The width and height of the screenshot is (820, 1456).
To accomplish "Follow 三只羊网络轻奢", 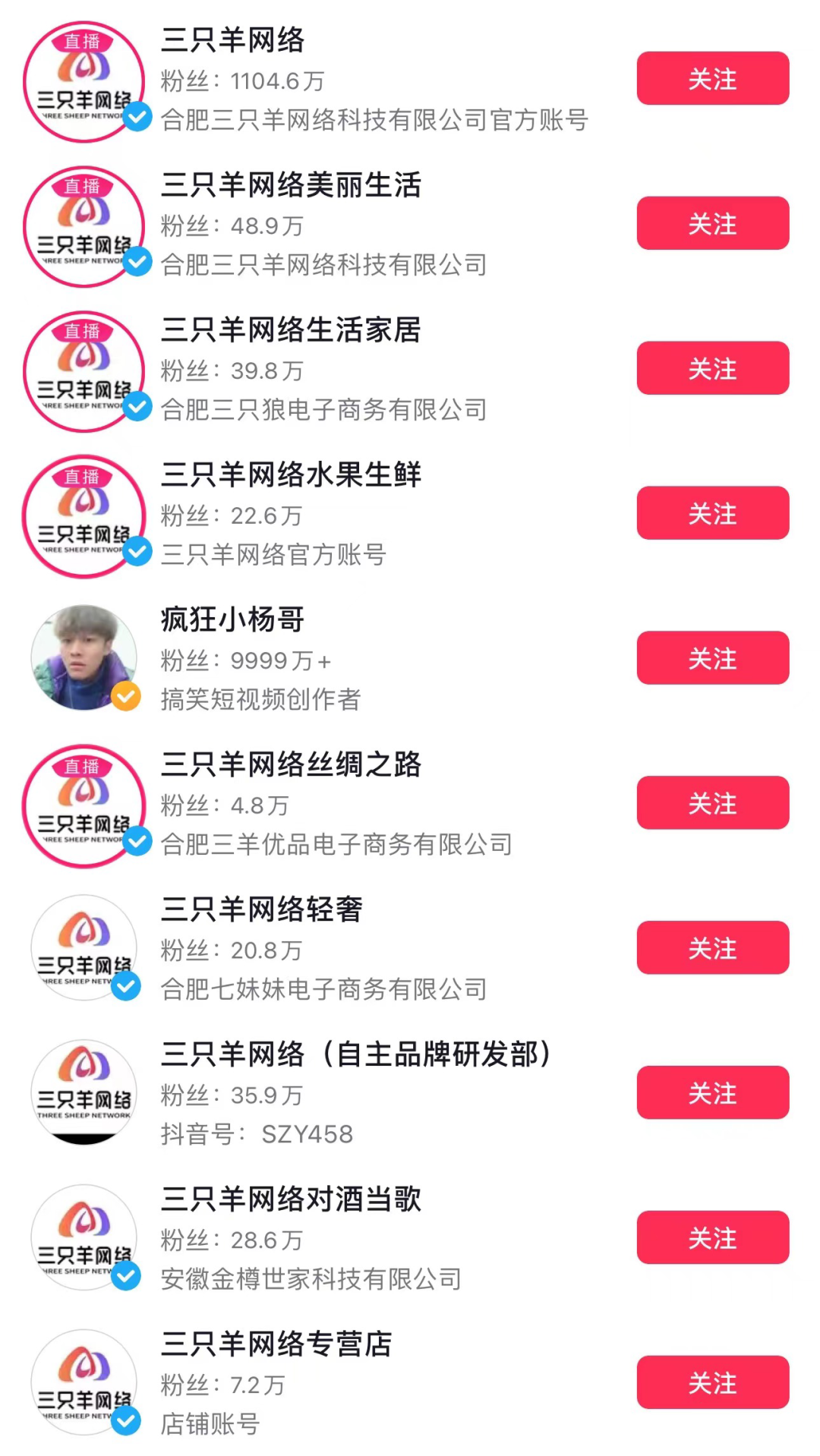I will tap(712, 948).
